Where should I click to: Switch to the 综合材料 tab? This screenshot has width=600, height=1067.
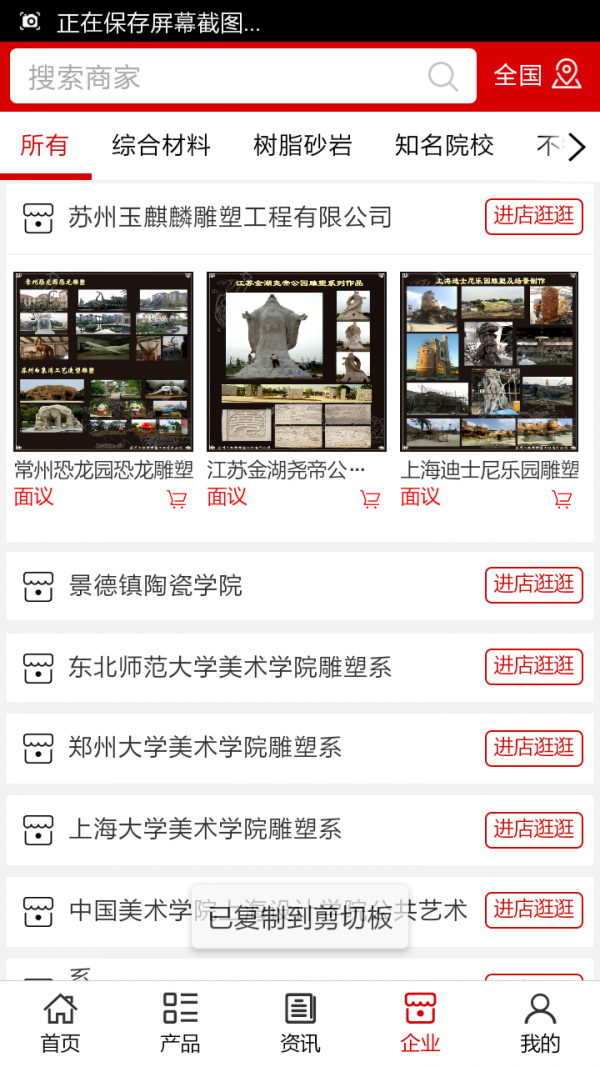[x=161, y=146]
